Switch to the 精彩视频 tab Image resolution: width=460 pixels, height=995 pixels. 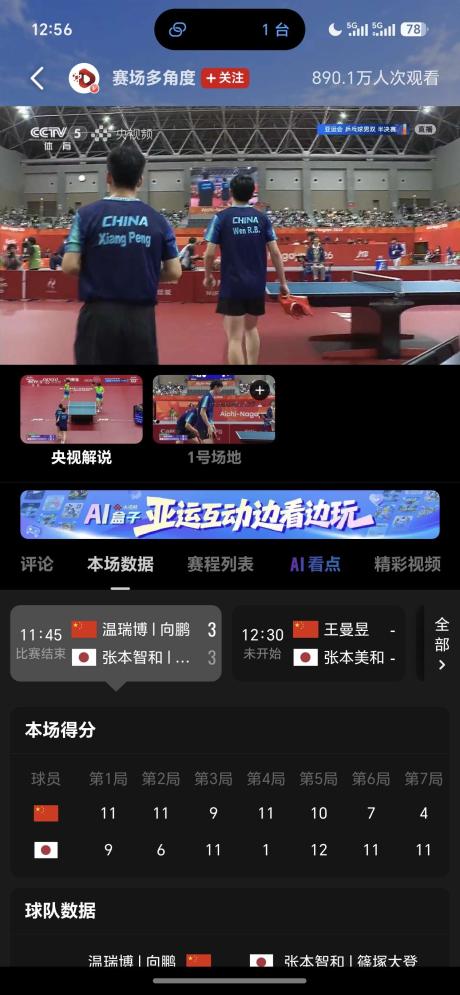[407, 564]
